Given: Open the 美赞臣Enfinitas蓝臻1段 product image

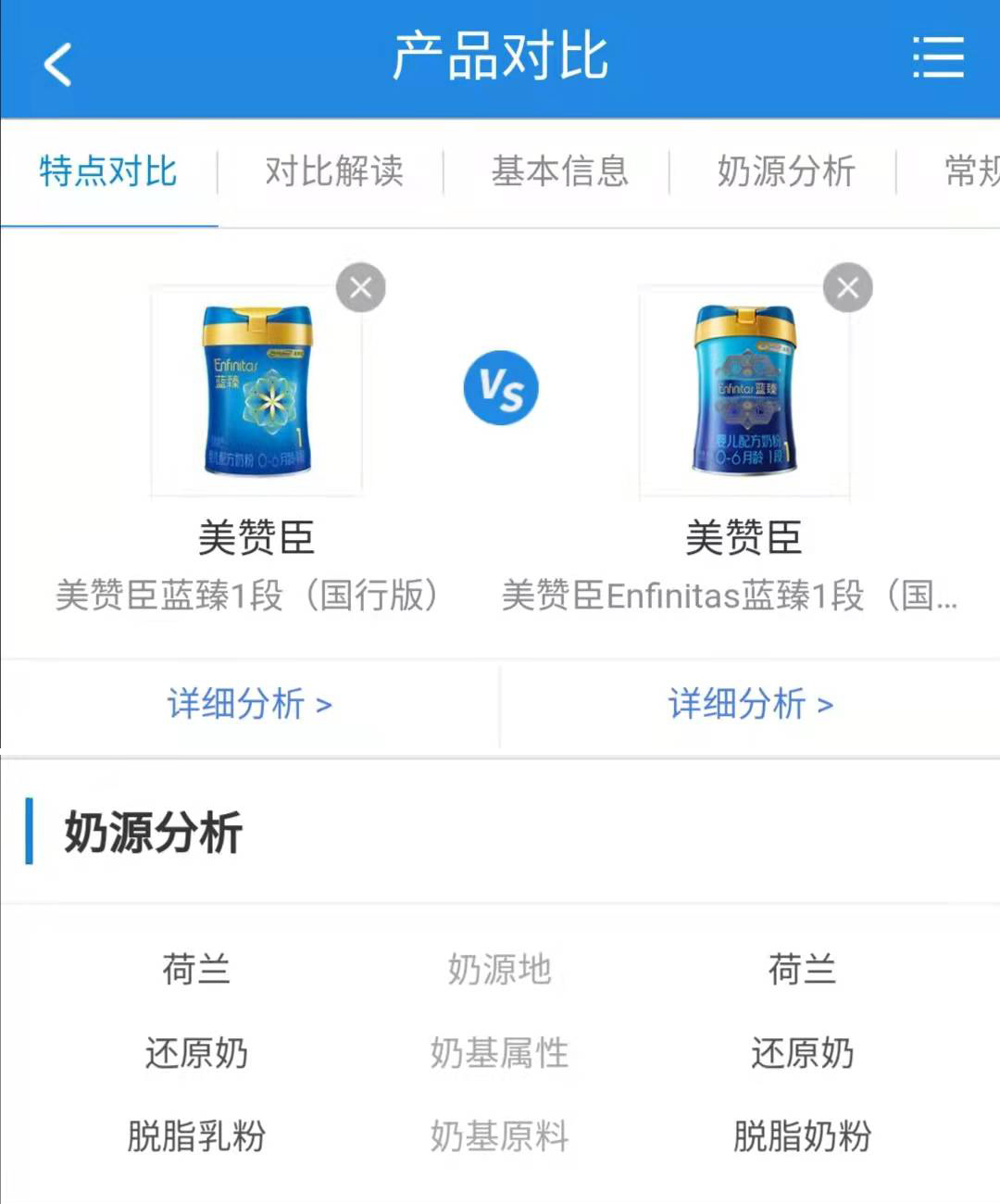Looking at the screenshot, I should pos(744,390).
